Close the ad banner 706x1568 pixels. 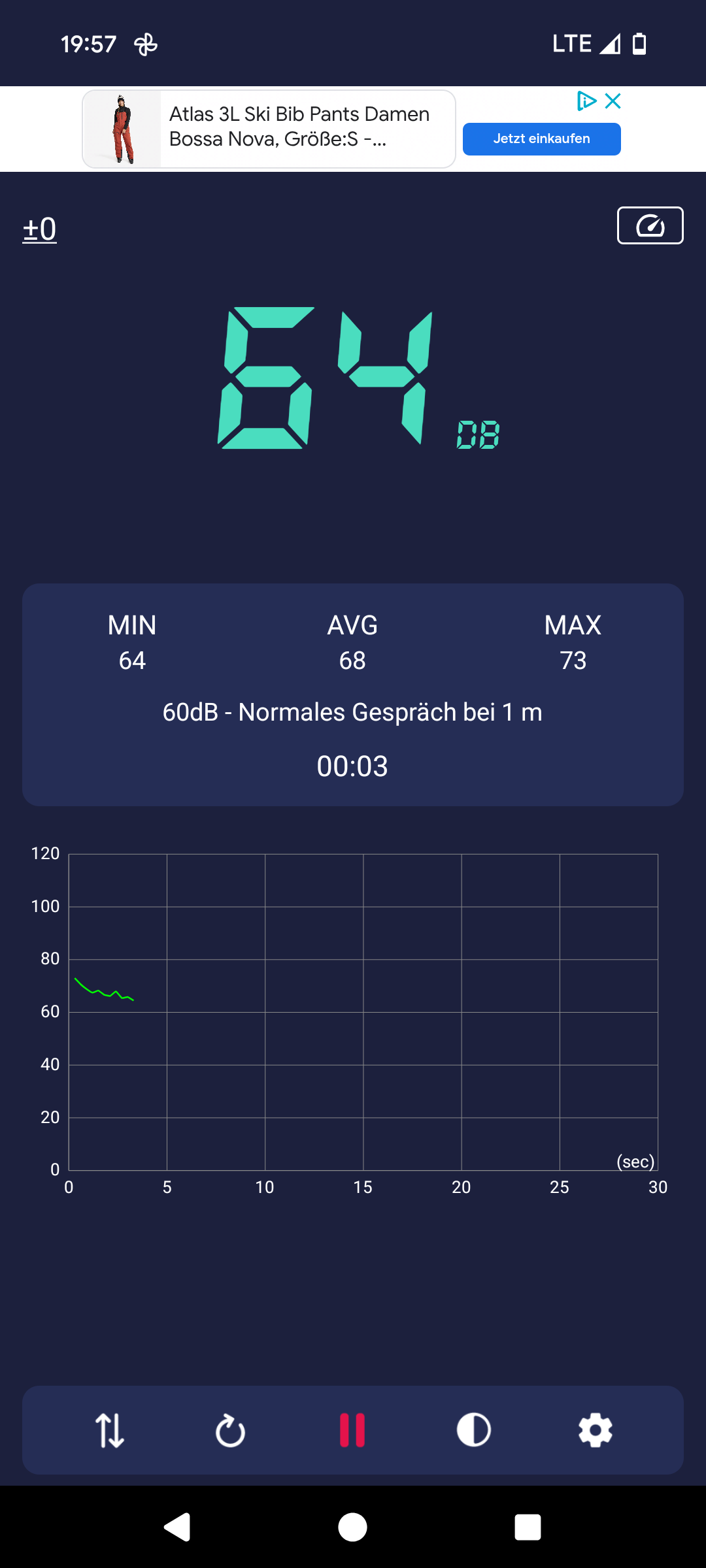pyautogui.click(x=613, y=101)
